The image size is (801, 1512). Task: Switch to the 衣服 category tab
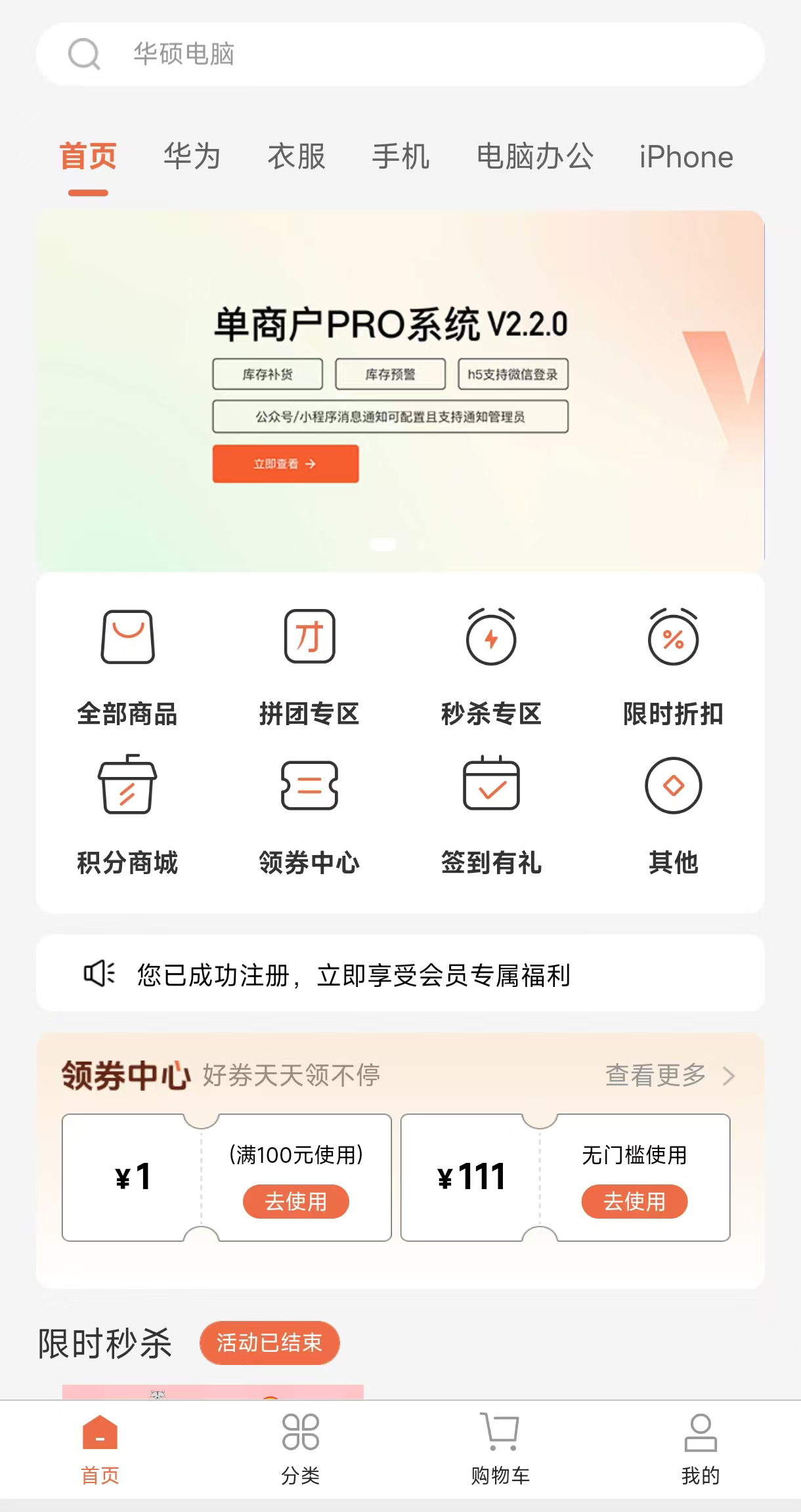[x=296, y=157]
